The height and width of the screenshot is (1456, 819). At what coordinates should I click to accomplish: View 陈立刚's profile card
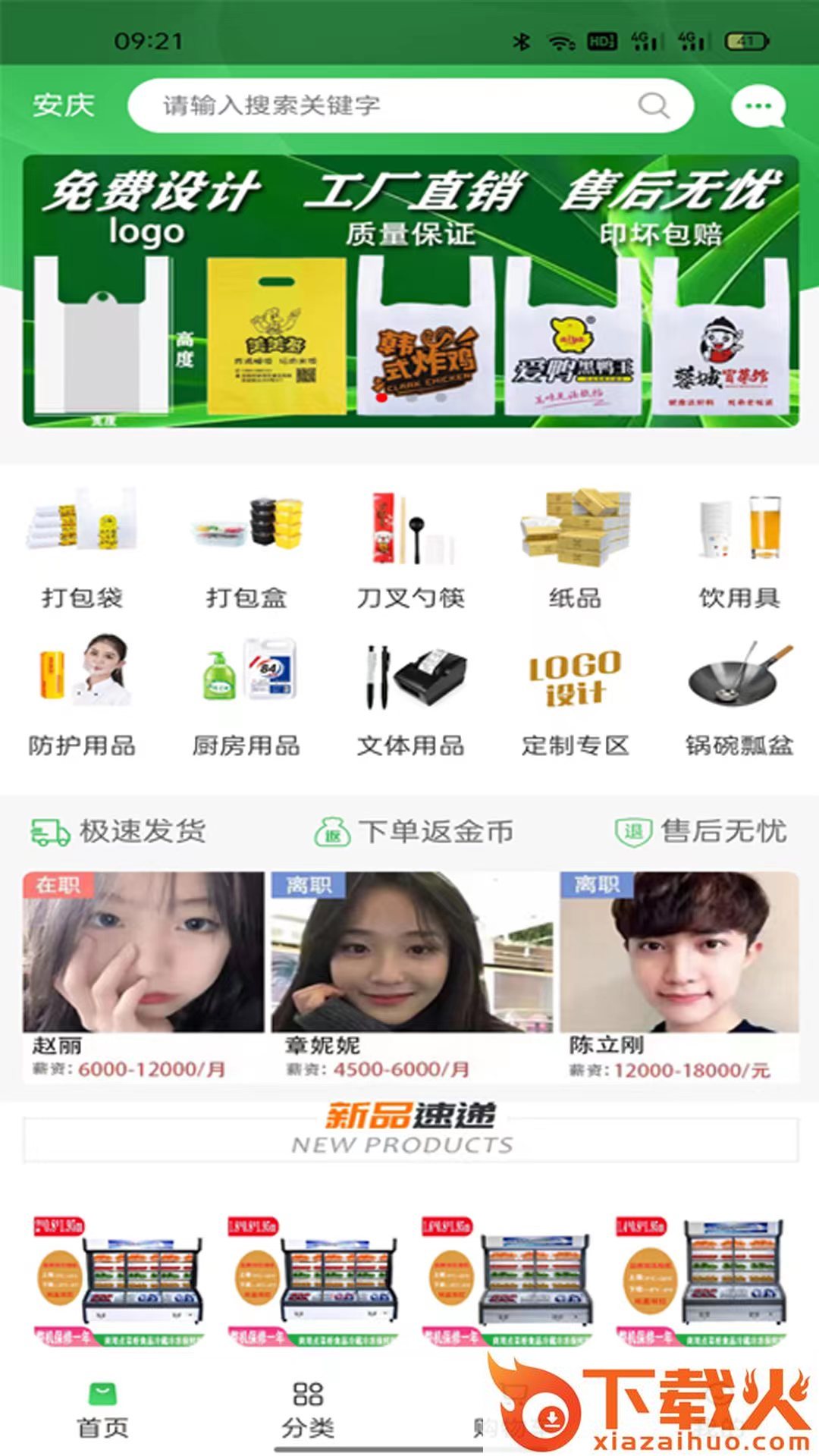(x=679, y=977)
